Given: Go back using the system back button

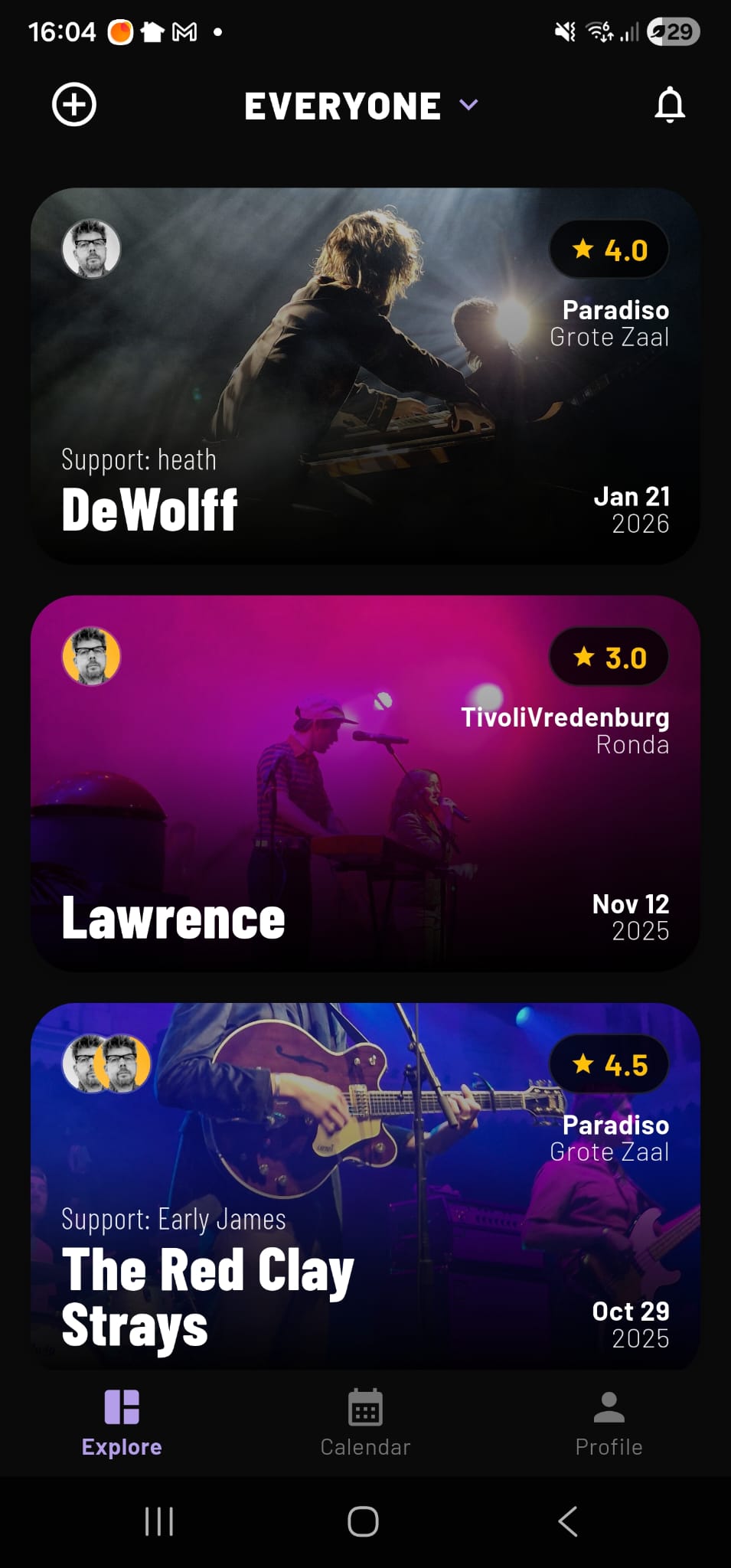Looking at the screenshot, I should 567,1521.
